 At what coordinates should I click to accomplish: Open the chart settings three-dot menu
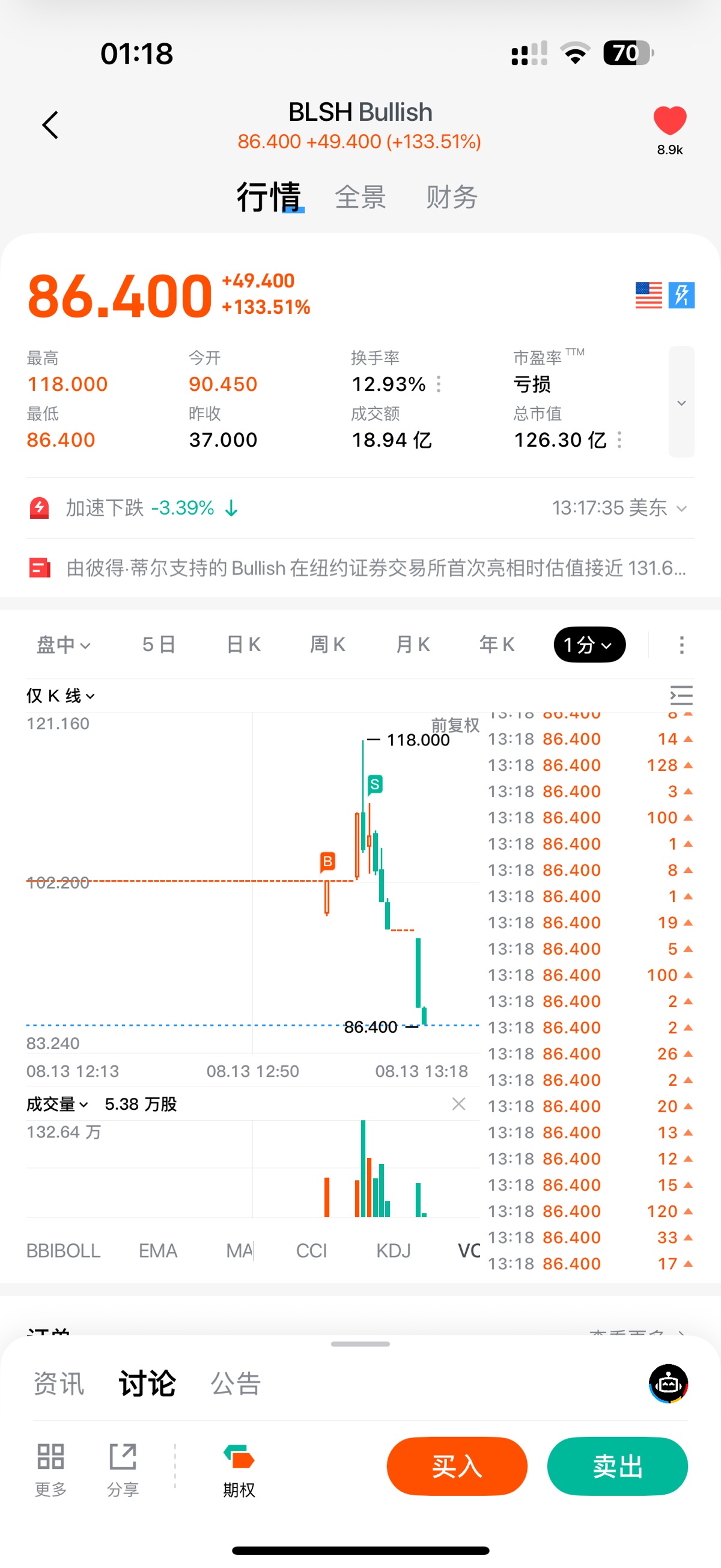pos(681,645)
